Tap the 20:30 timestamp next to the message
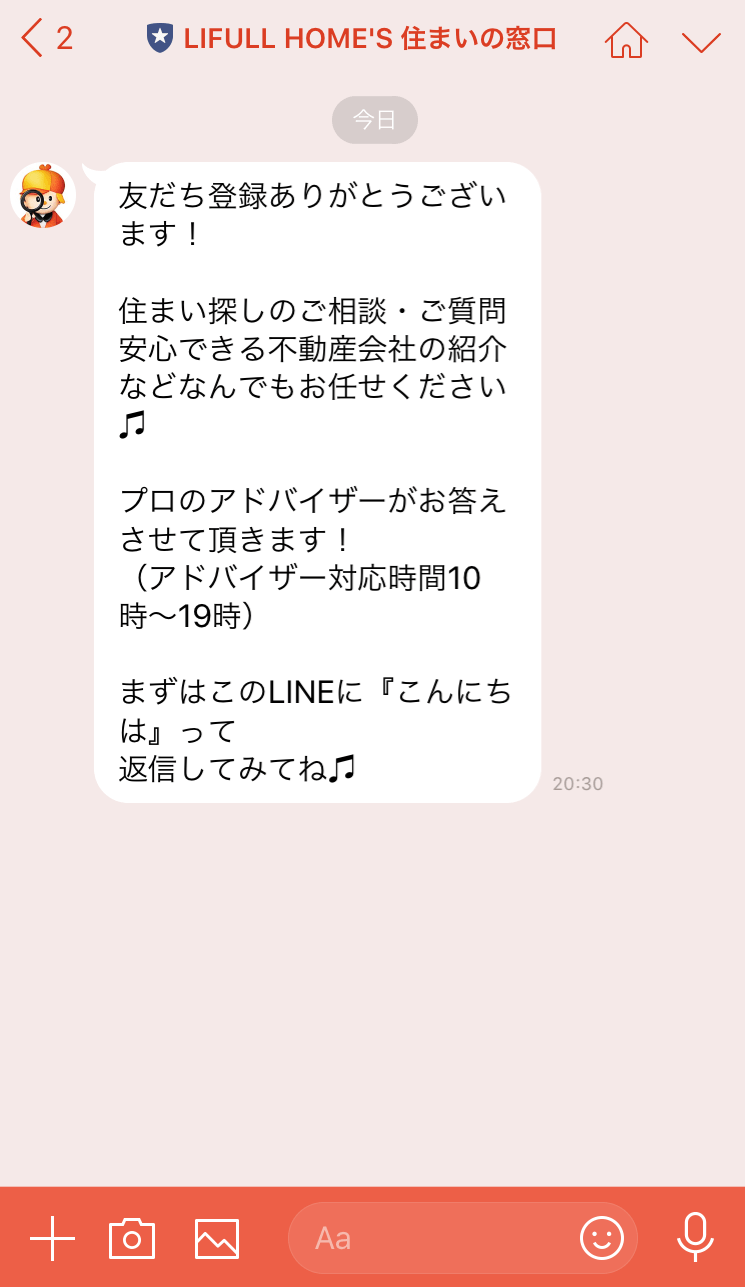The image size is (745, 1287). [578, 784]
